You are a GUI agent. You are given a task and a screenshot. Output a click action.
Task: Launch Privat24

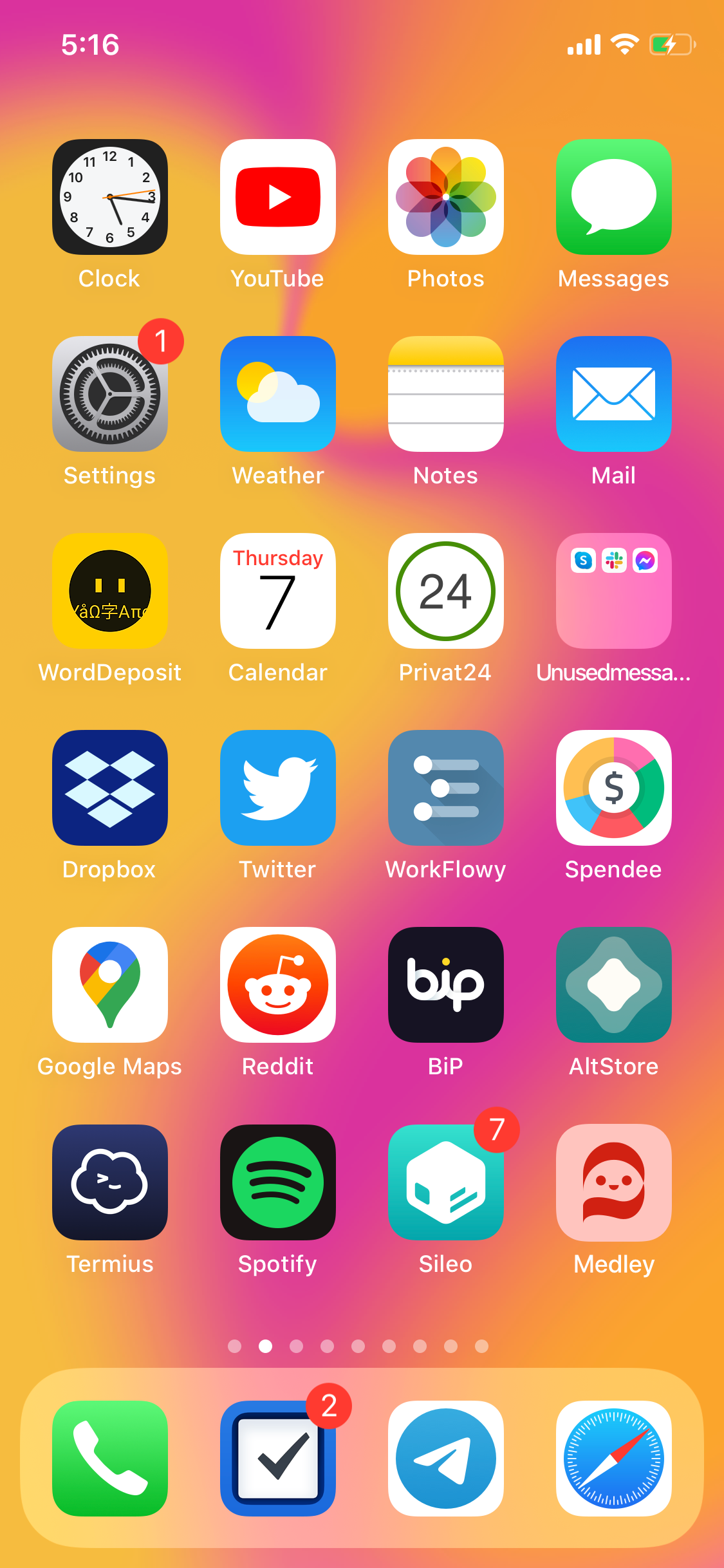pyautogui.click(x=446, y=591)
